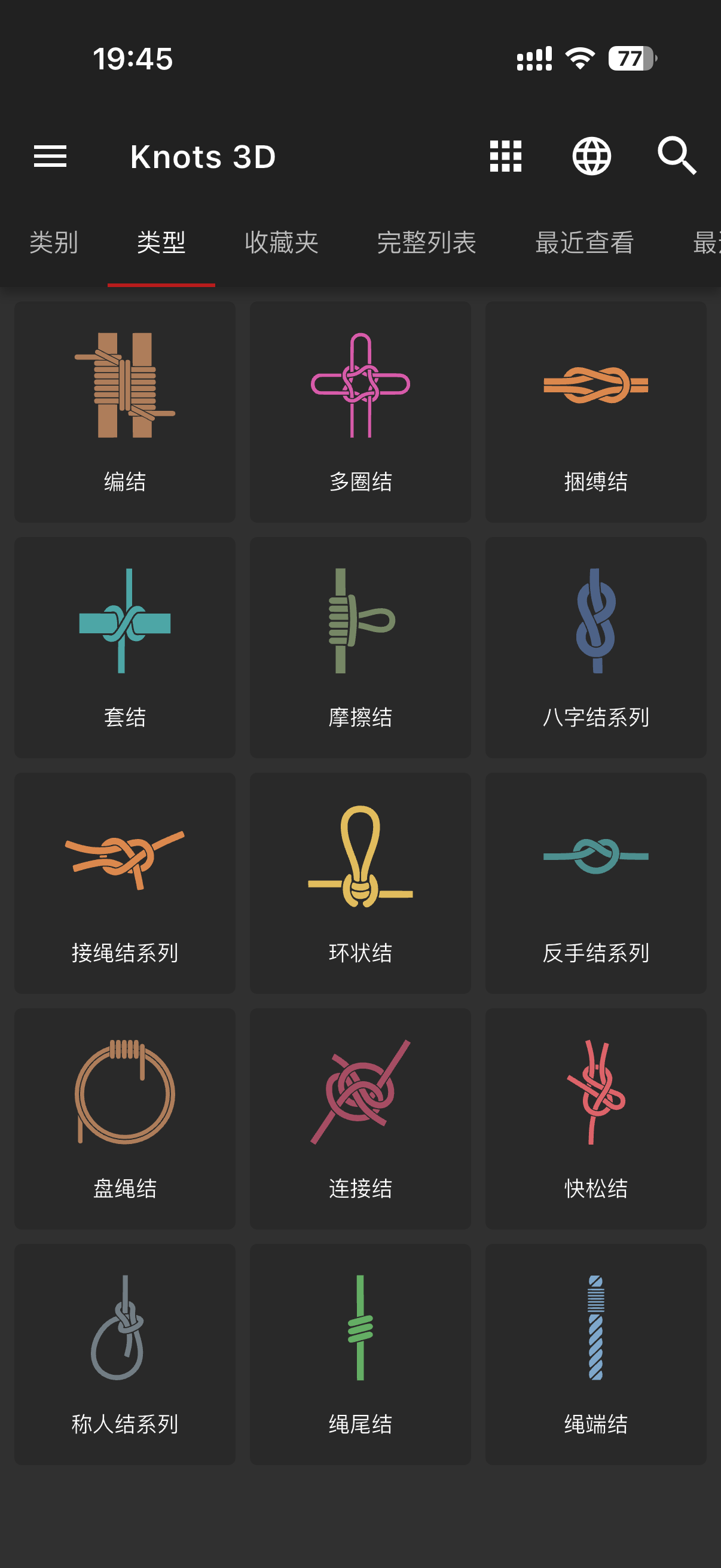Switch to the 收藏夹 tab

282,243
